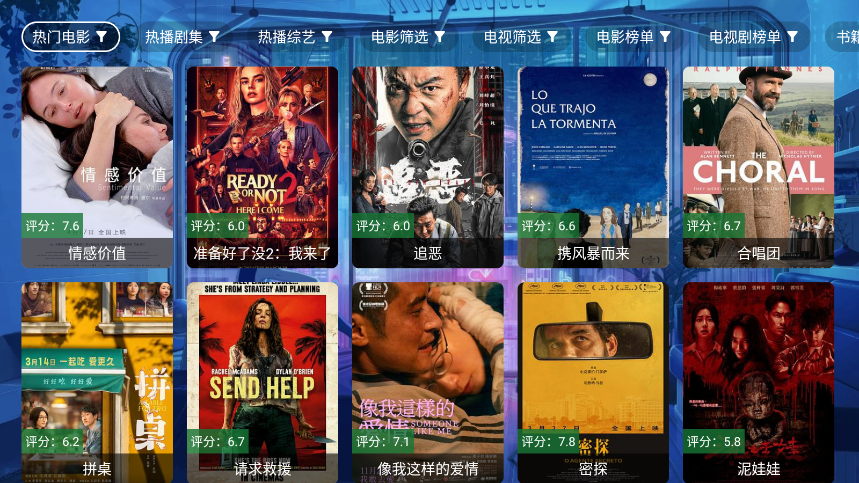Screen dimensions: 859x483
Task: Open the 携风暴而来 poster card
Action: pyautogui.click(x=593, y=166)
